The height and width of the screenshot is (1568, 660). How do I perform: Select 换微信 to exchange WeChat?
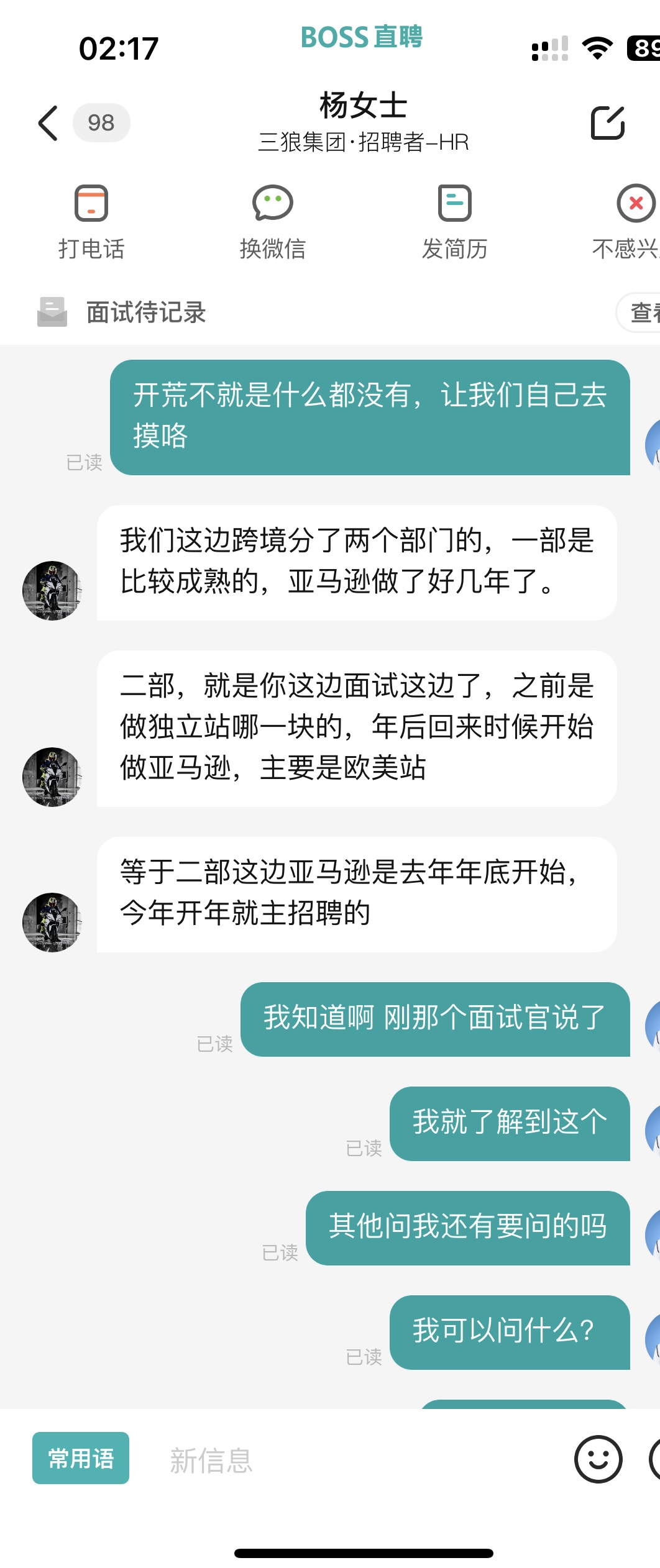[272, 222]
